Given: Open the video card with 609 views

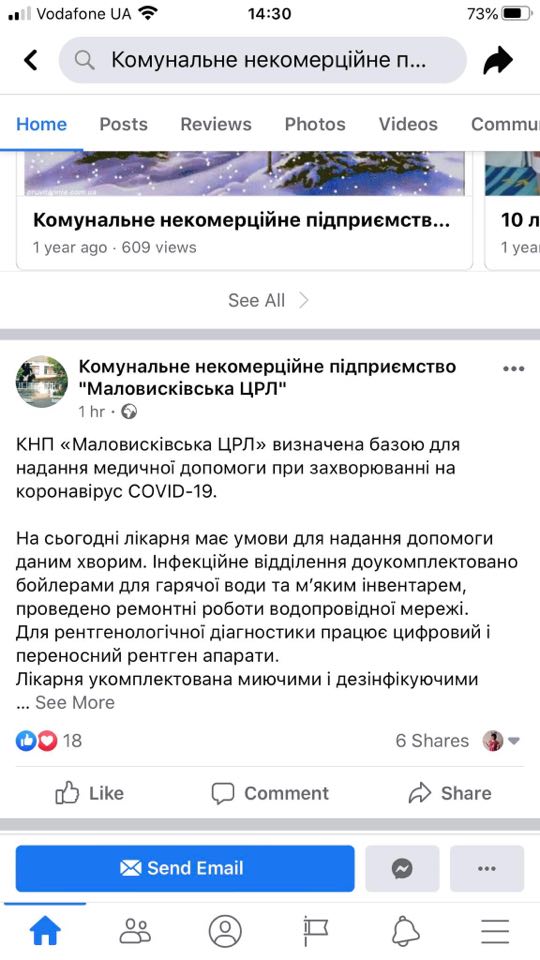Looking at the screenshot, I should (245, 211).
